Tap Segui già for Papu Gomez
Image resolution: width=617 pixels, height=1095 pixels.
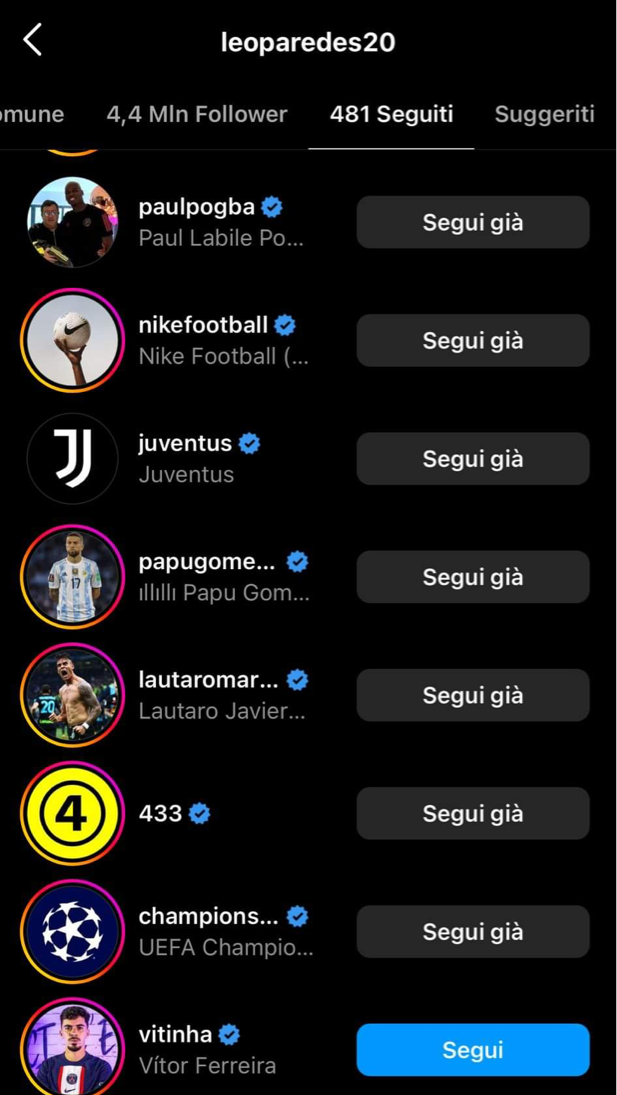(x=472, y=577)
